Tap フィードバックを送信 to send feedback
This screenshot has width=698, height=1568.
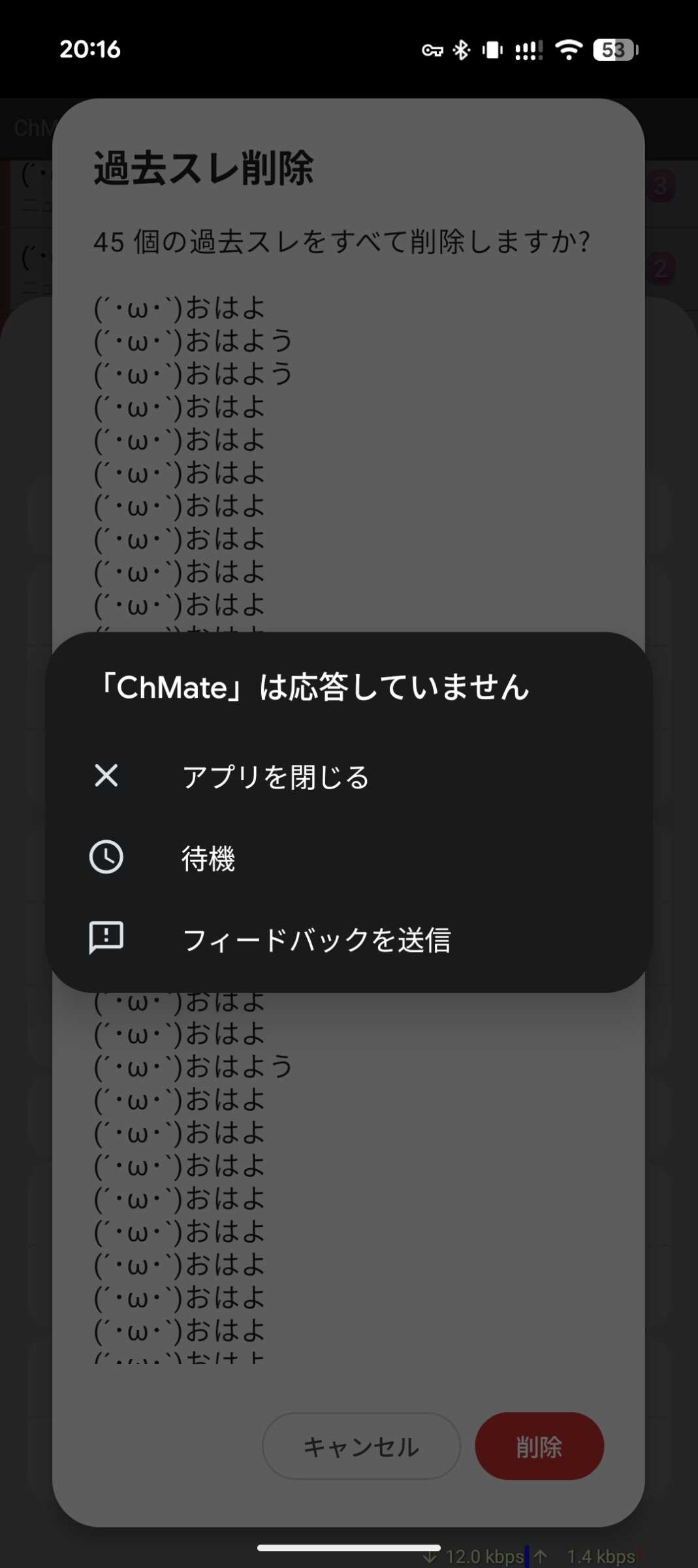click(316, 939)
